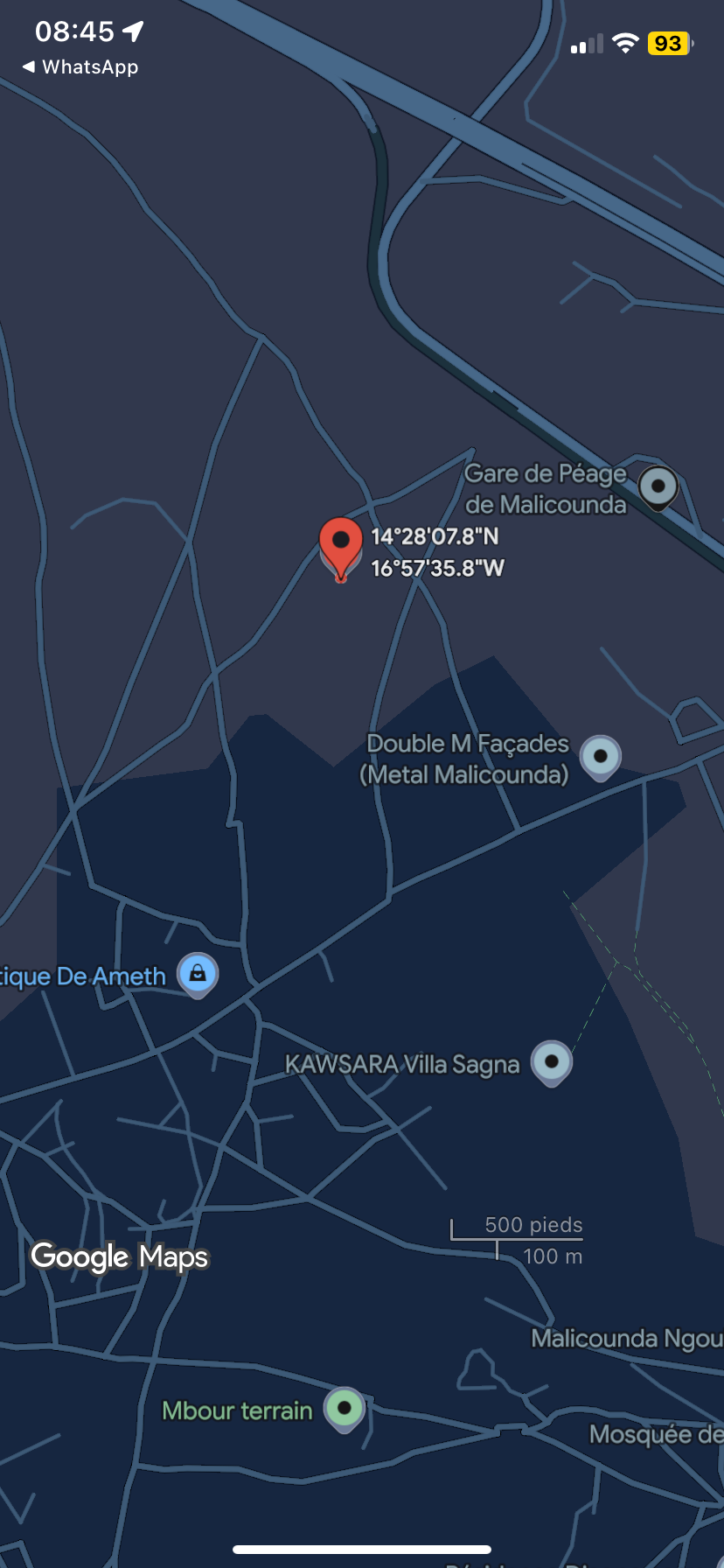The image size is (724, 1568).
Task: Open the Mbour terrain place marker
Action: 345,1410
